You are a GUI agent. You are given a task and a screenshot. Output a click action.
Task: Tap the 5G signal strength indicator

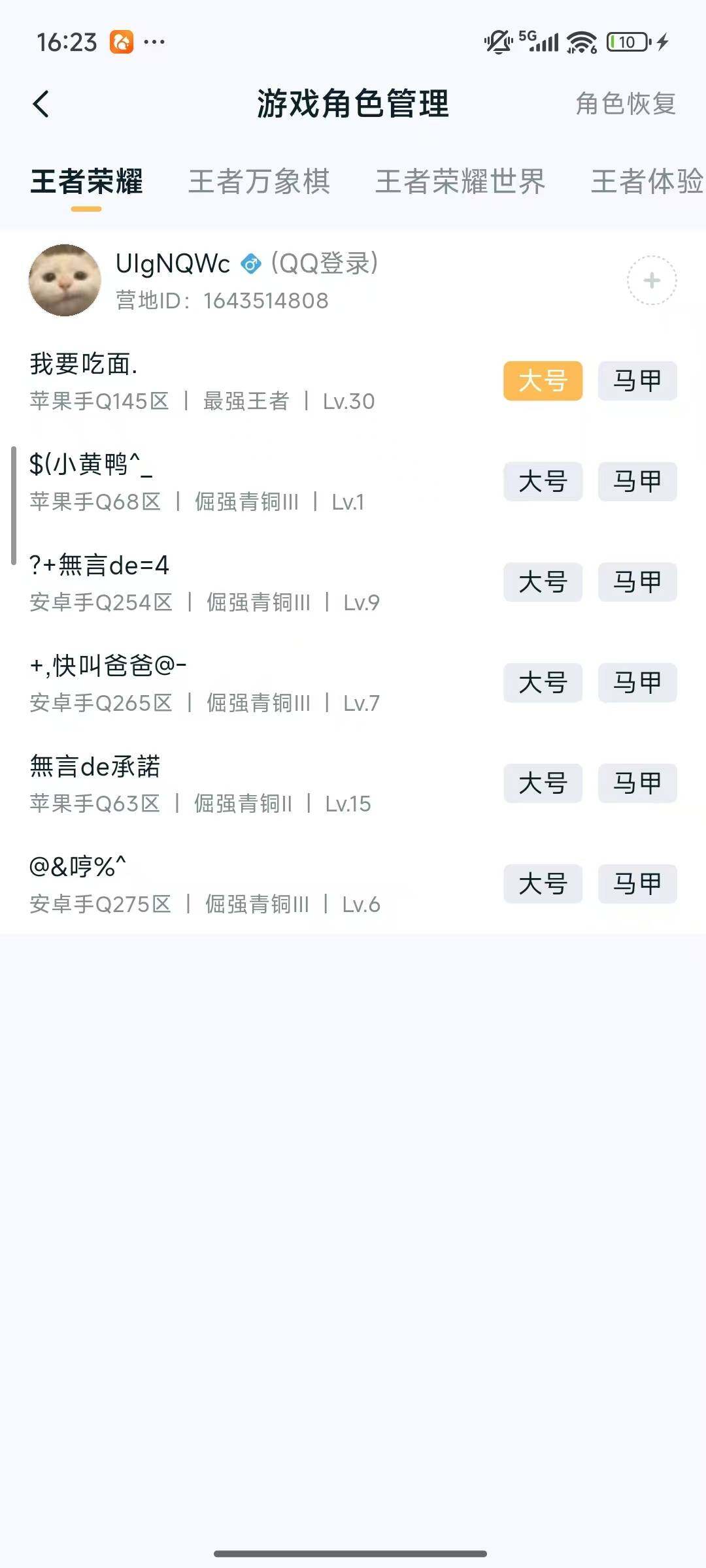coord(539,41)
